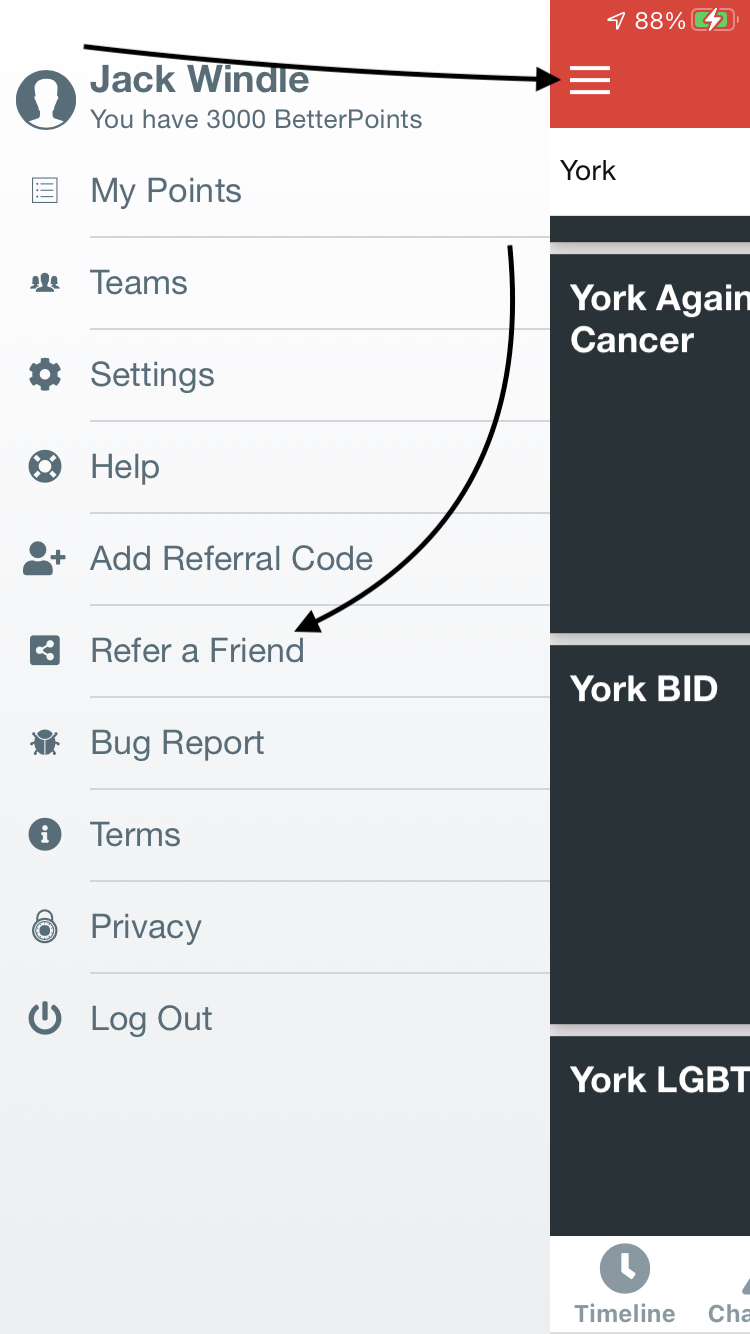
Task: Open Settings from the drawer
Action: [275, 375]
